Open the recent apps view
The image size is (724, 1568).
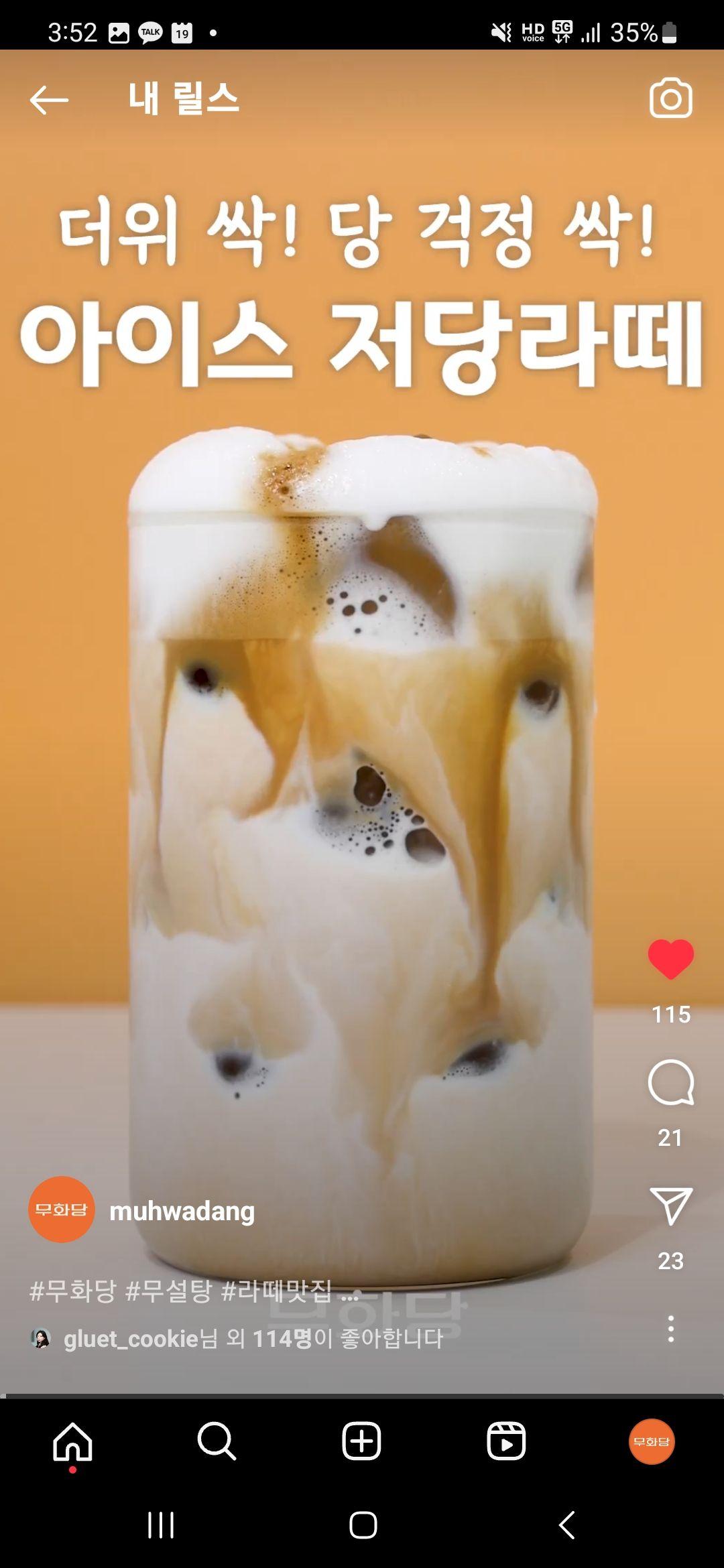click(161, 1526)
